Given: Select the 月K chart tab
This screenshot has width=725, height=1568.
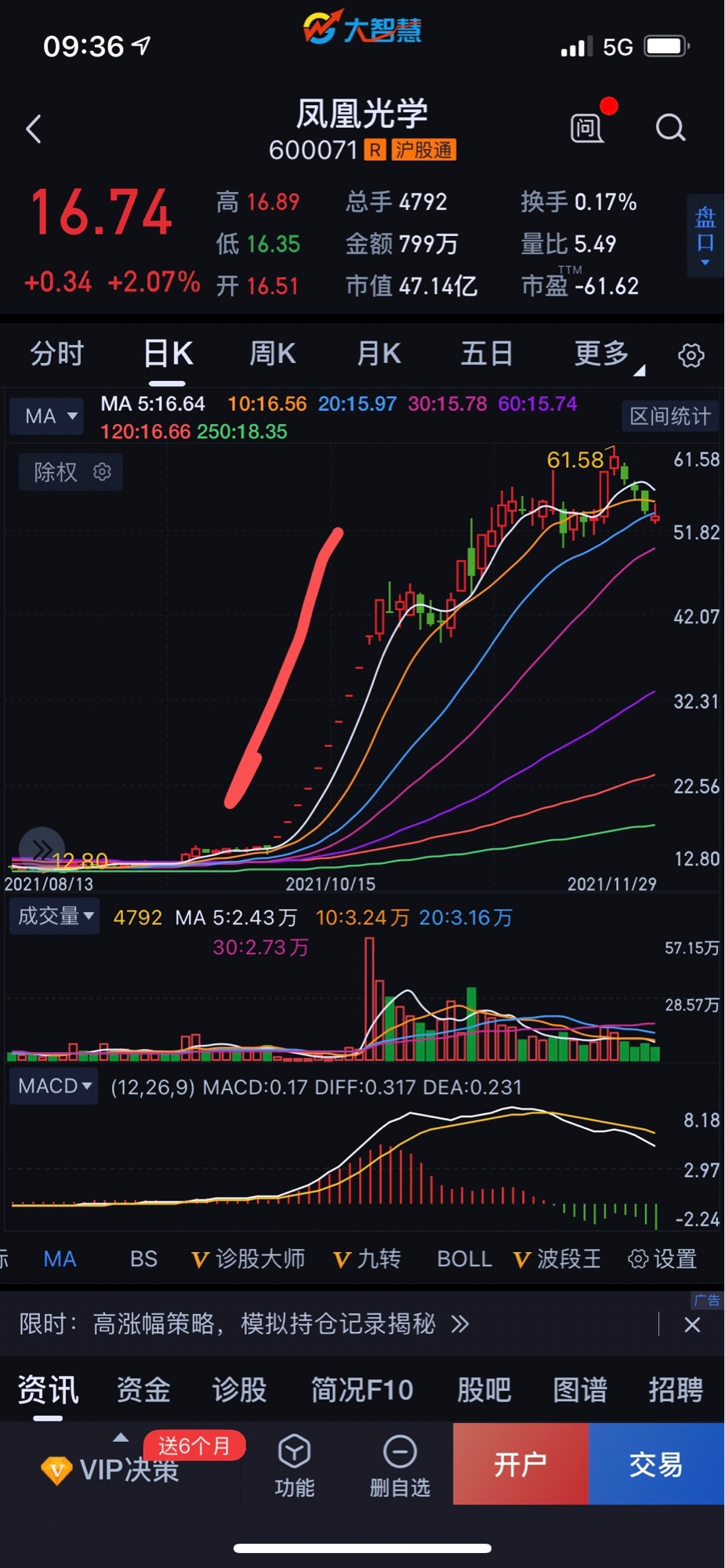Looking at the screenshot, I should 379,354.
